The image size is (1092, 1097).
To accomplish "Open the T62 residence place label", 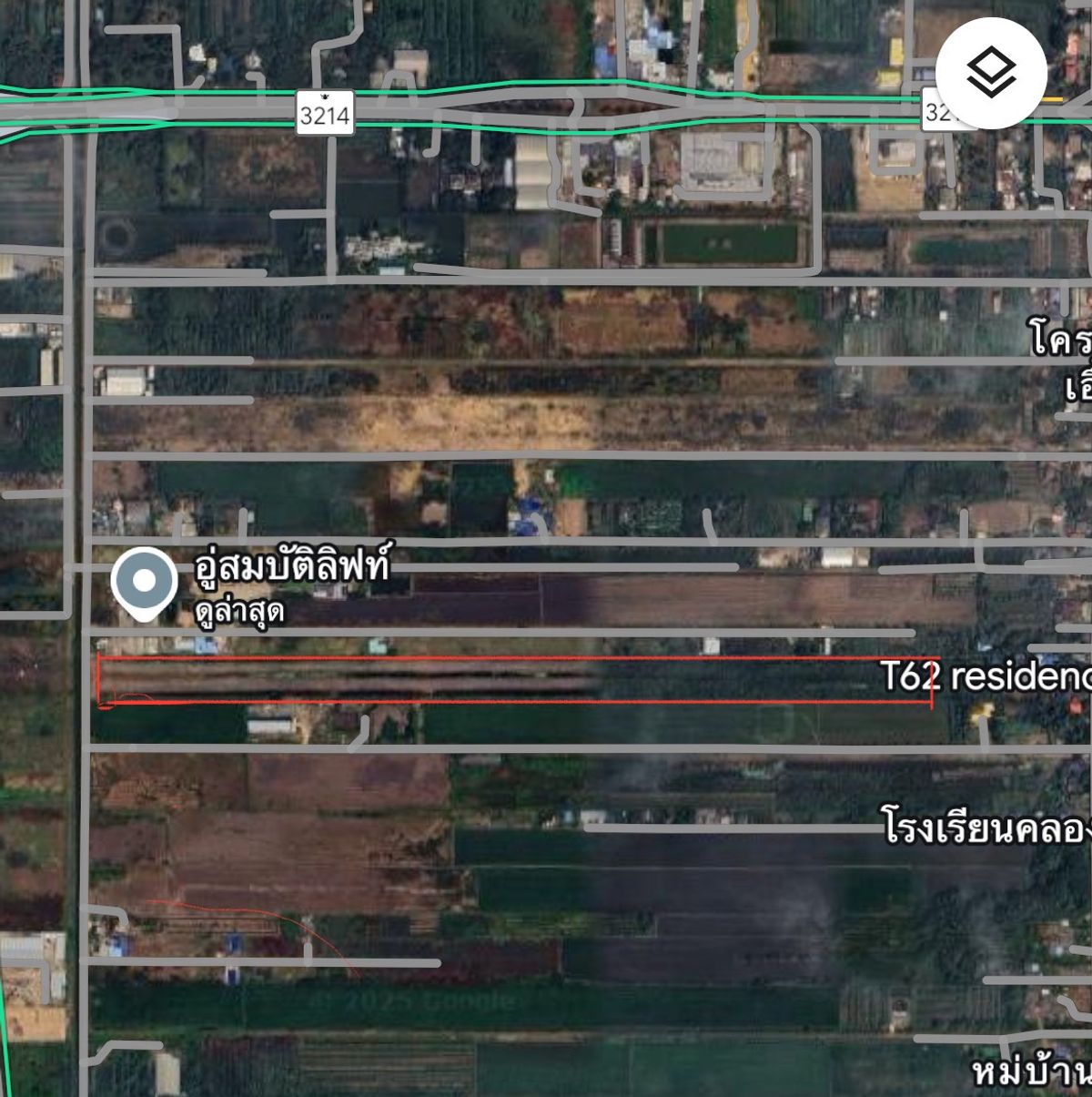I will 985,677.
